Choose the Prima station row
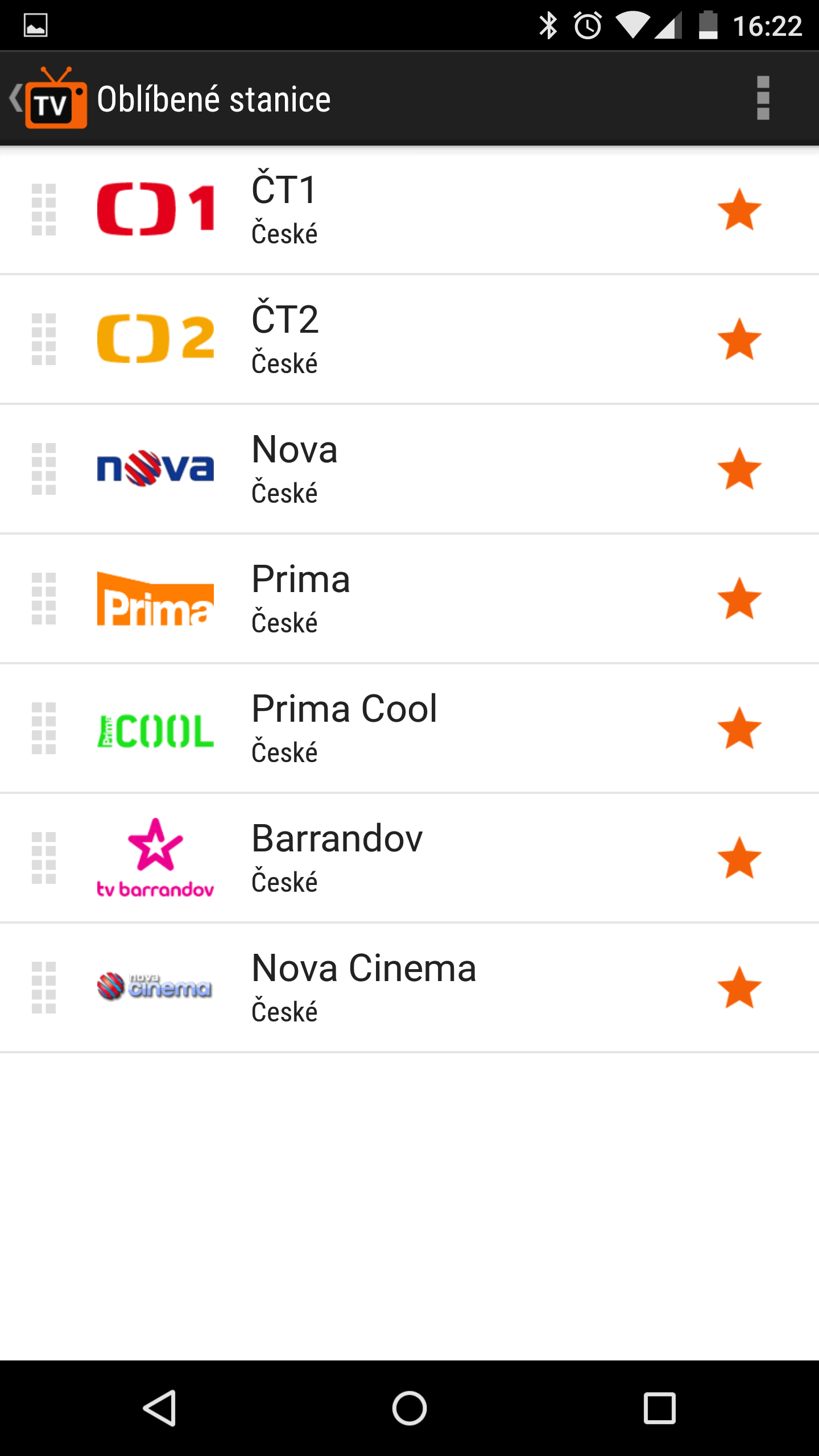The width and height of the screenshot is (819, 1456). click(x=409, y=599)
